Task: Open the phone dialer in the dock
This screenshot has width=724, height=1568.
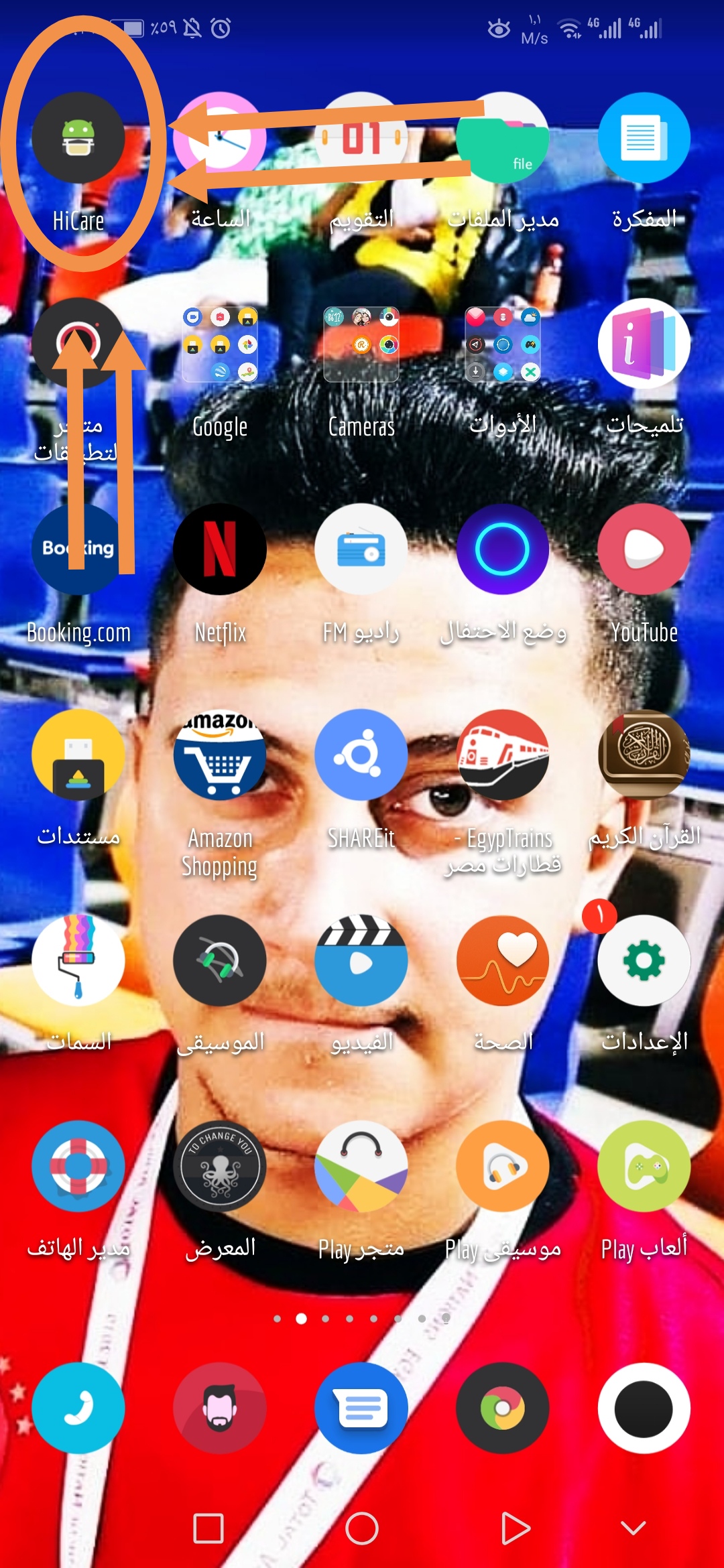Action: pos(78,1409)
